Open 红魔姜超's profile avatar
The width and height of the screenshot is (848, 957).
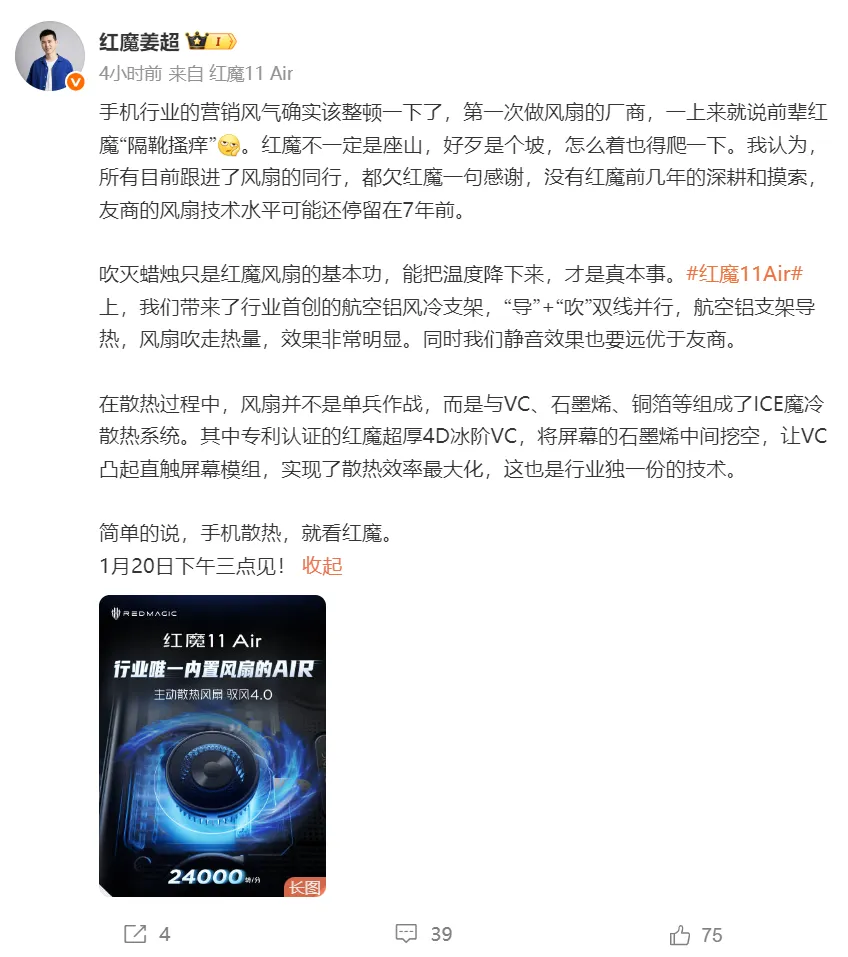click(x=49, y=56)
